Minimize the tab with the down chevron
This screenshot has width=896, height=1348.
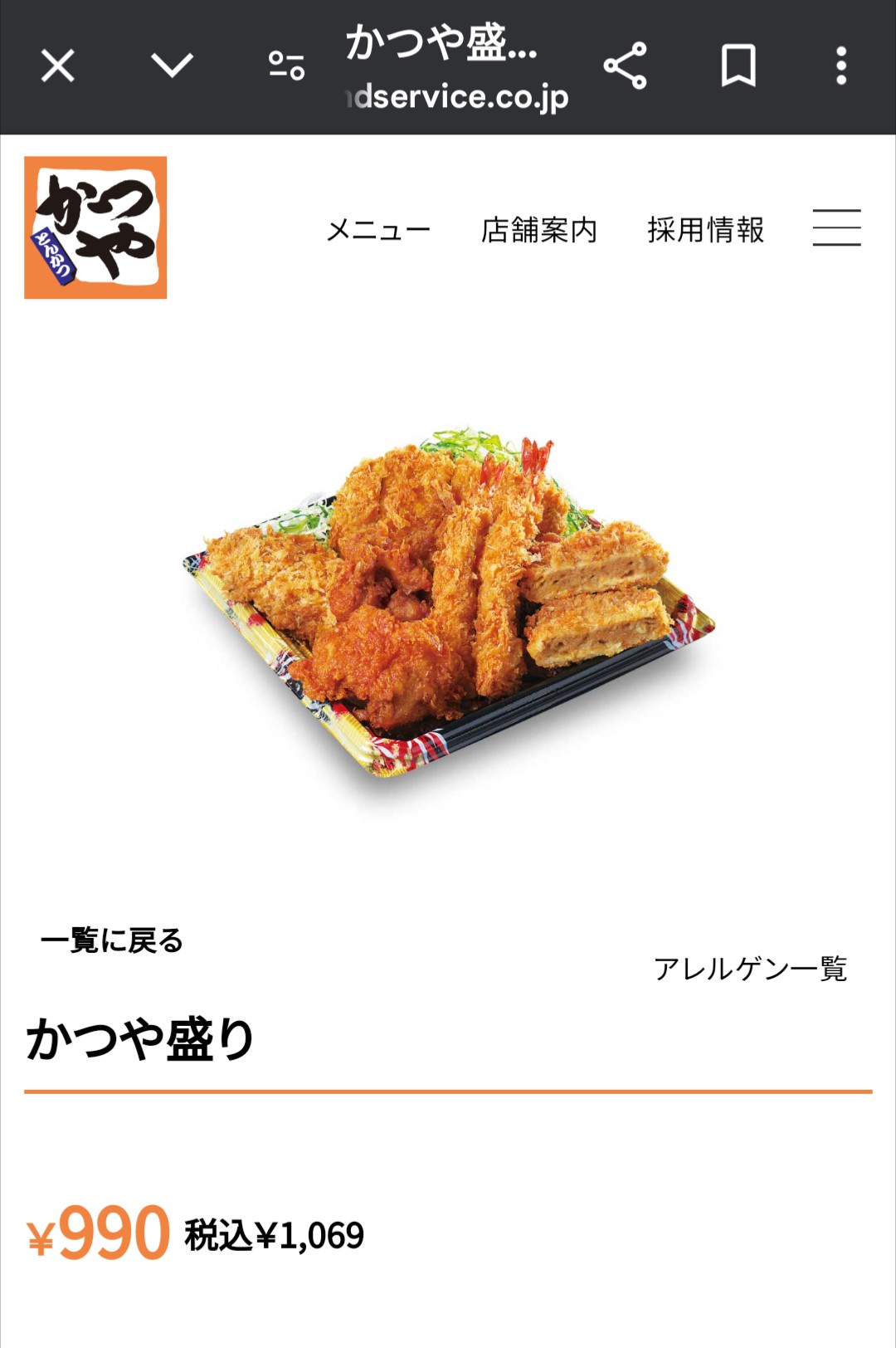[x=172, y=66]
